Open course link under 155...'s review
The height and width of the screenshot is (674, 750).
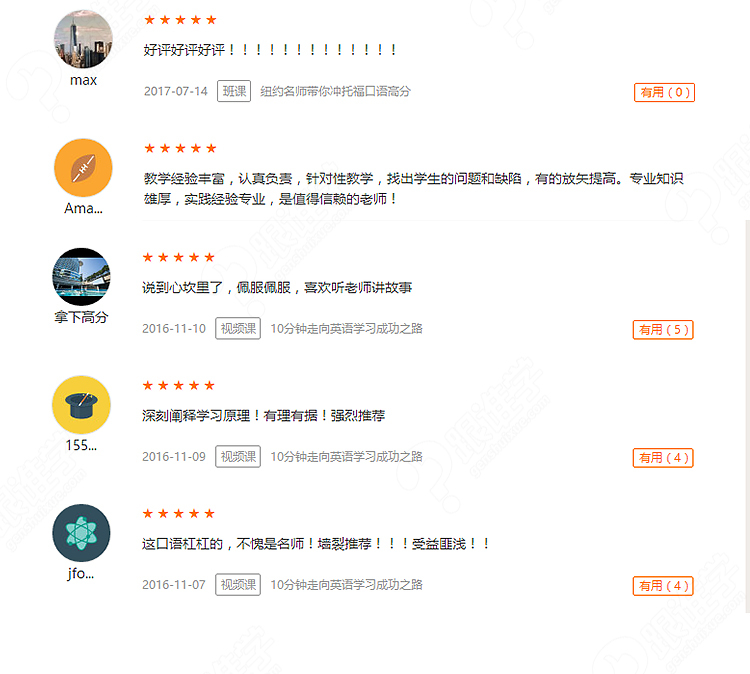(x=346, y=457)
